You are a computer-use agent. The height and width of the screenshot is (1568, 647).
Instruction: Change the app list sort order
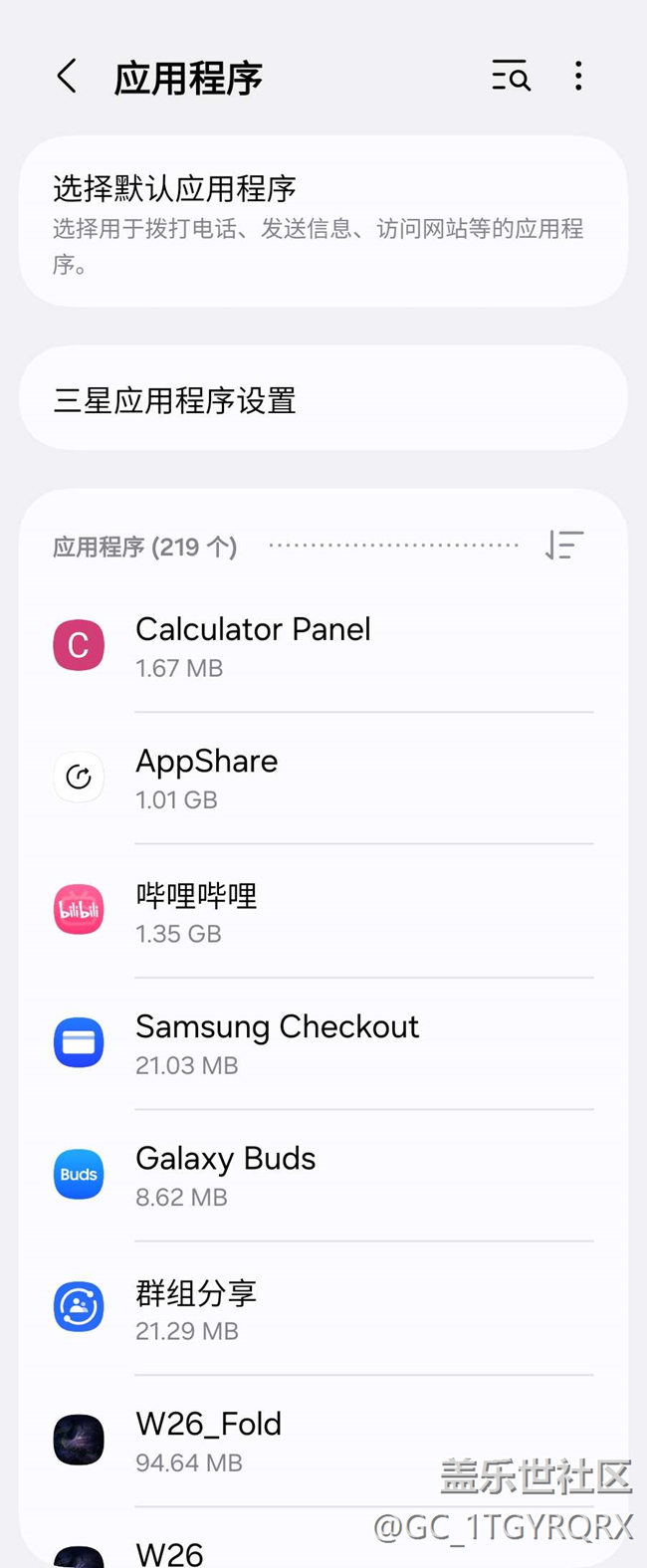tap(563, 546)
